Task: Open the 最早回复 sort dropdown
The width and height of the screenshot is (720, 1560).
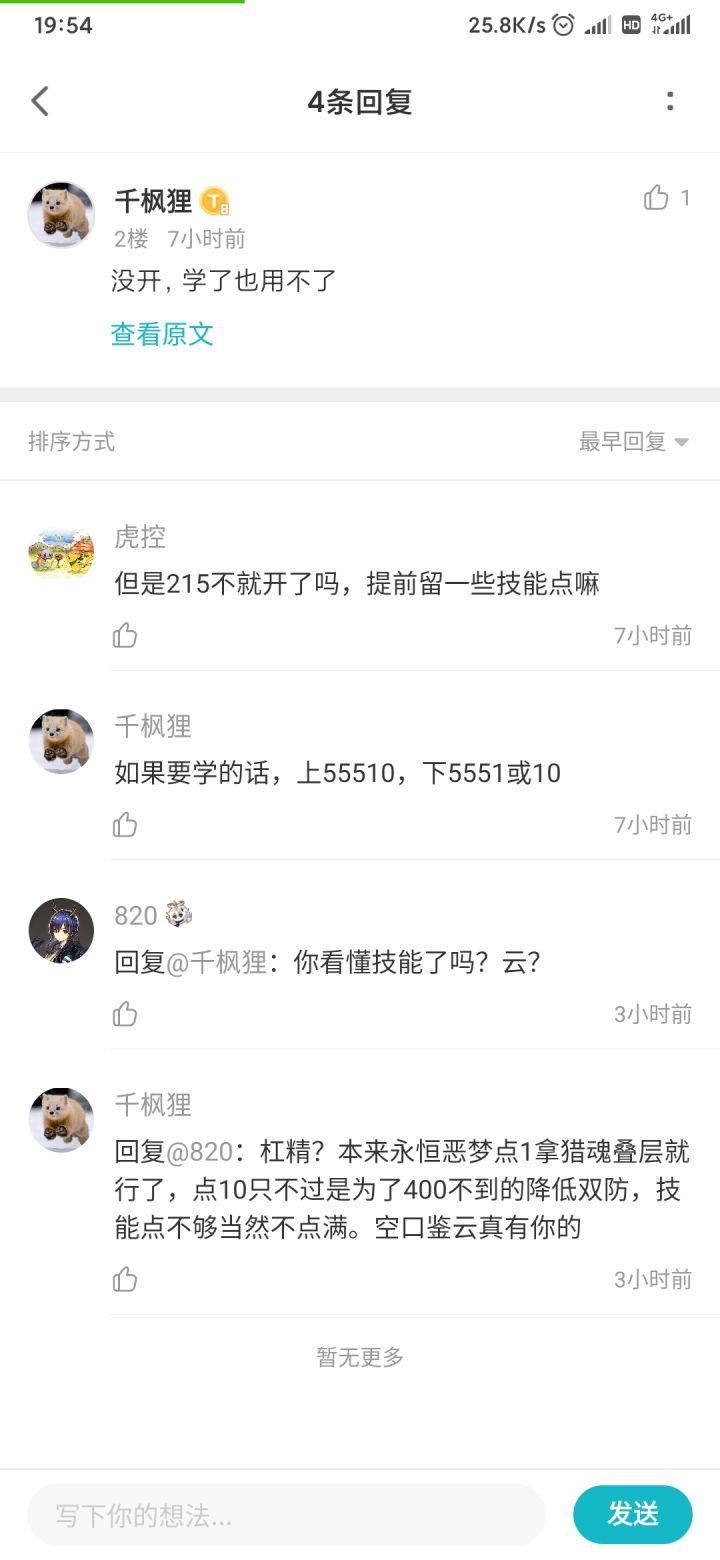Action: (x=634, y=441)
